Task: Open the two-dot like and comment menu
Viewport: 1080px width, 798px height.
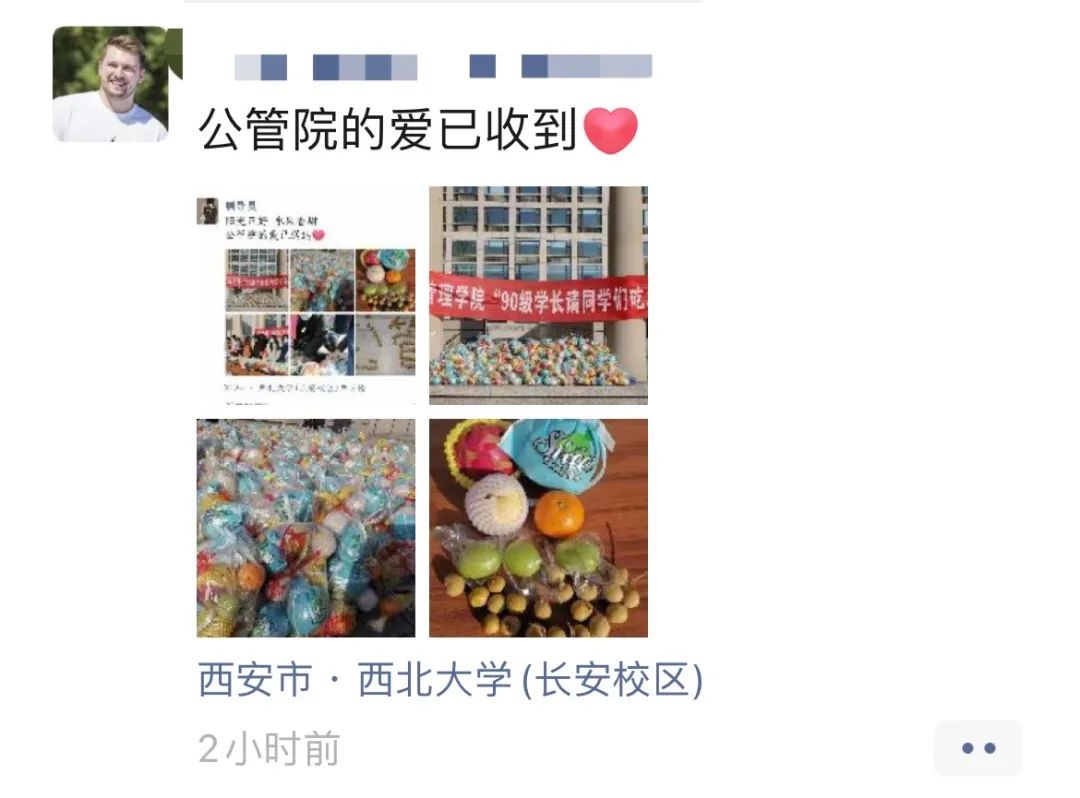Action: 978,748
